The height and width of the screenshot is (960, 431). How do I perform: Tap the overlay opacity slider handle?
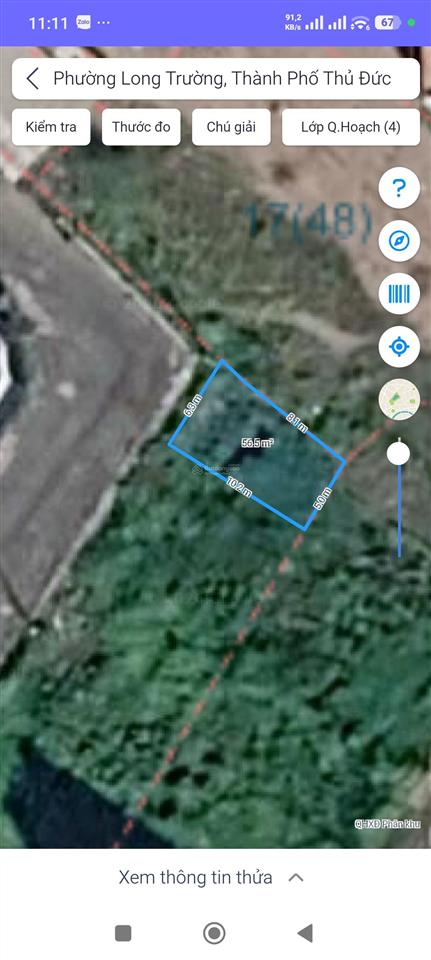(x=399, y=453)
